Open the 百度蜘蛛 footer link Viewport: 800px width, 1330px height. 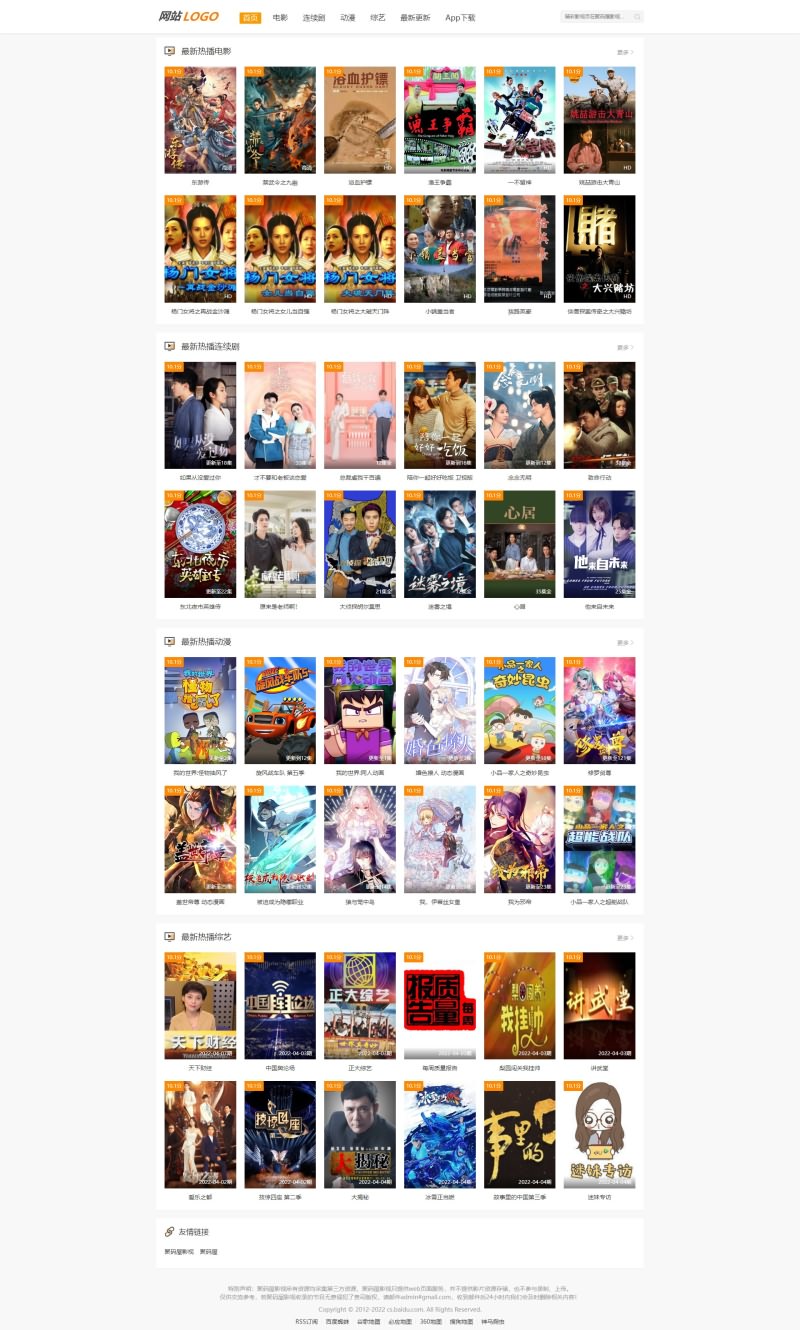coord(338,1321)
